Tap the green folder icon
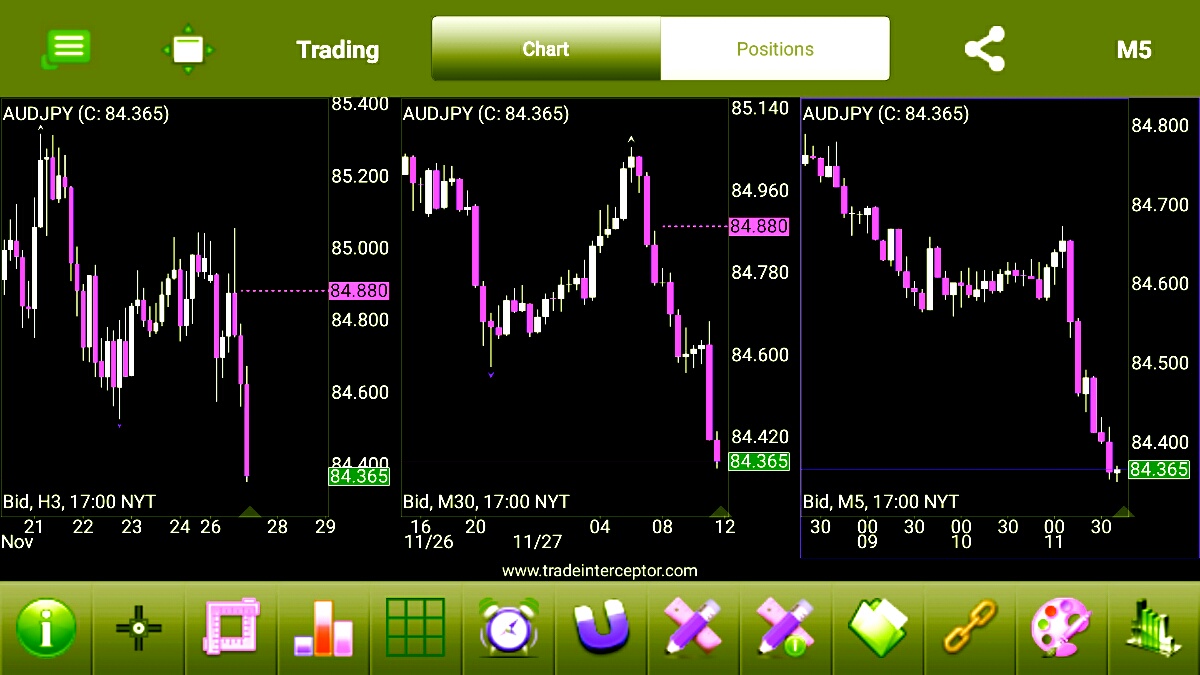Screen dimensions: 1200x675 (877, 629)
